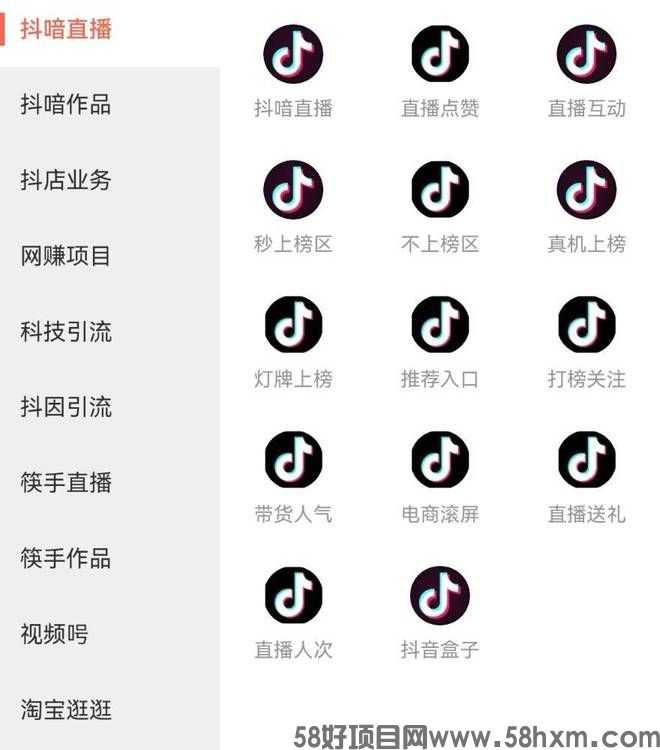Select the 抖店业务 category
This screenshot has width=660, height=750.
coord(66,180)
